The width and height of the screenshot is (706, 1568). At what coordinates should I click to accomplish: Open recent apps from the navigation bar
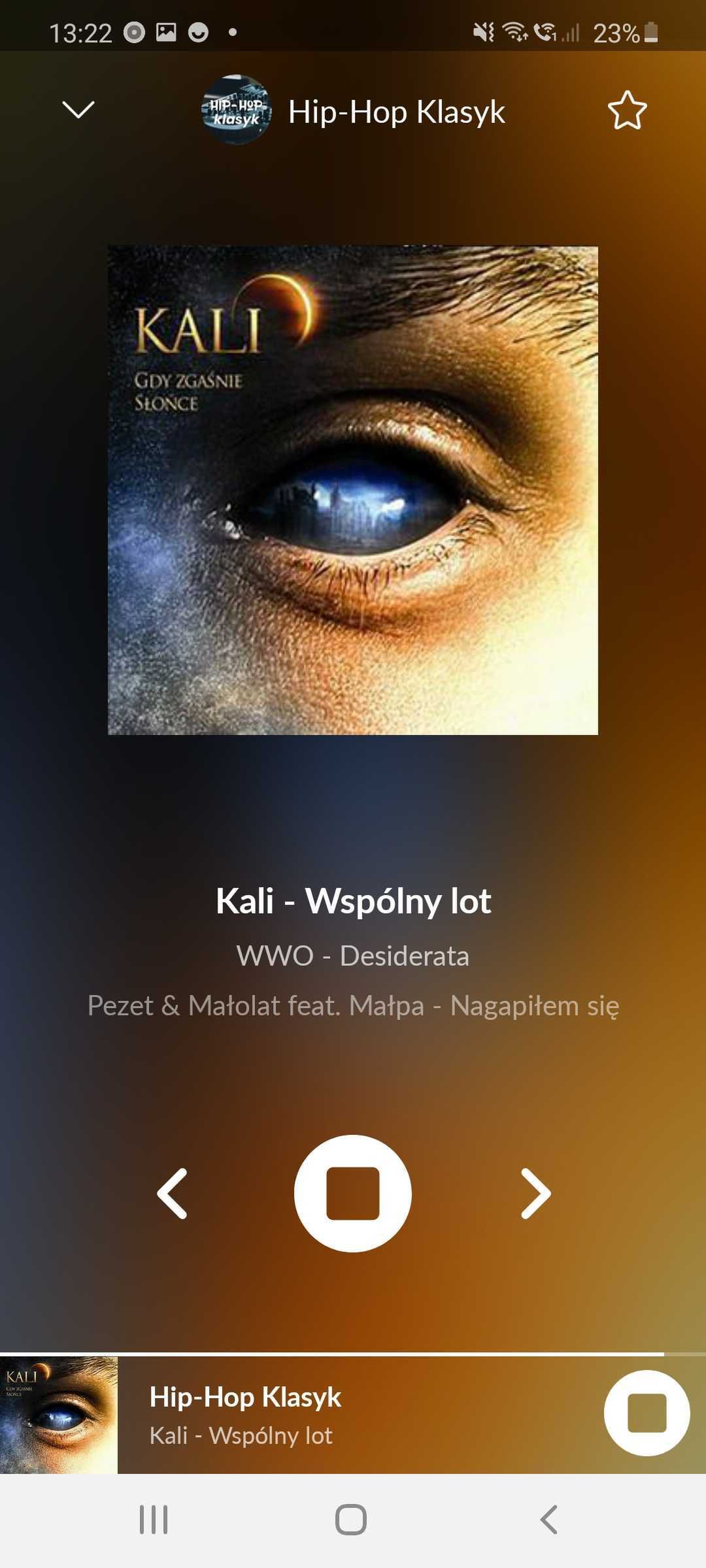[154, 1520]
